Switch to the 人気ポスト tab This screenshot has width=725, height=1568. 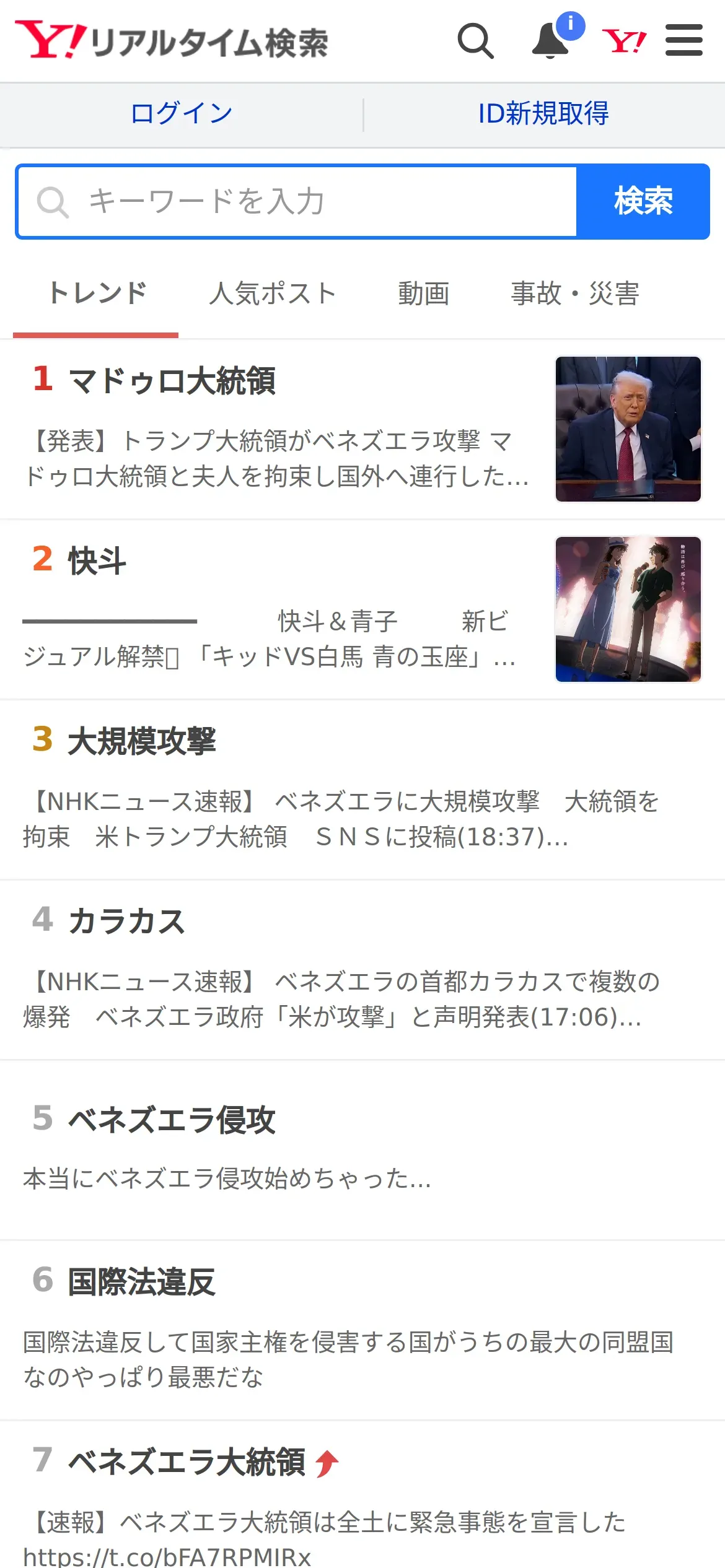point(273,294)
